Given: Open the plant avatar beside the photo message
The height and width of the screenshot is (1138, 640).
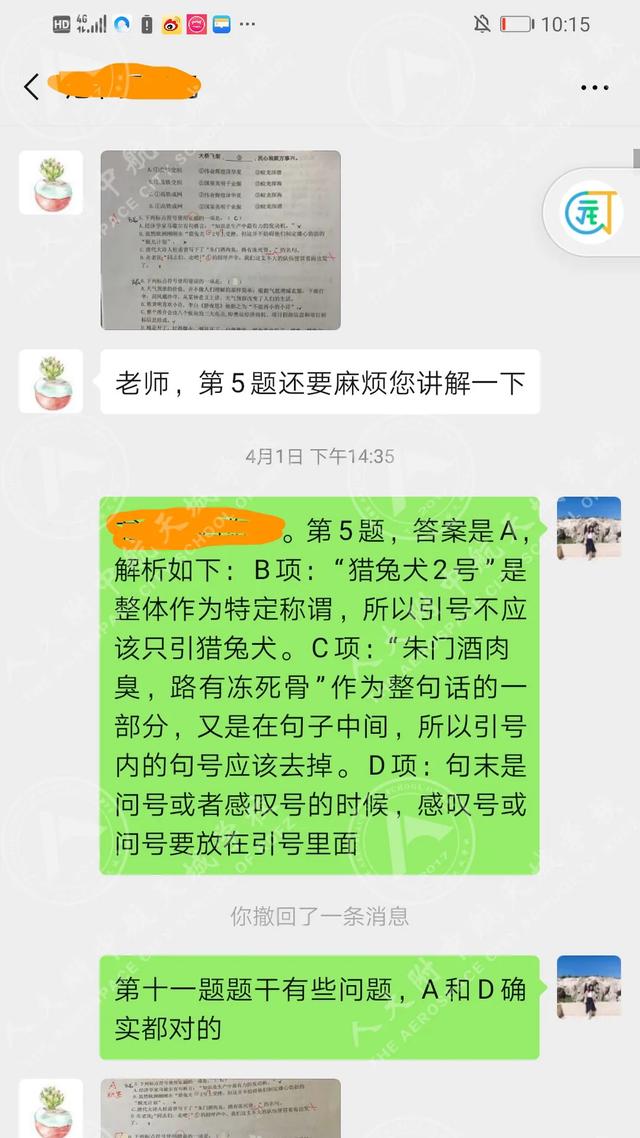Looking at the screenshot, I should pos(51,182).
